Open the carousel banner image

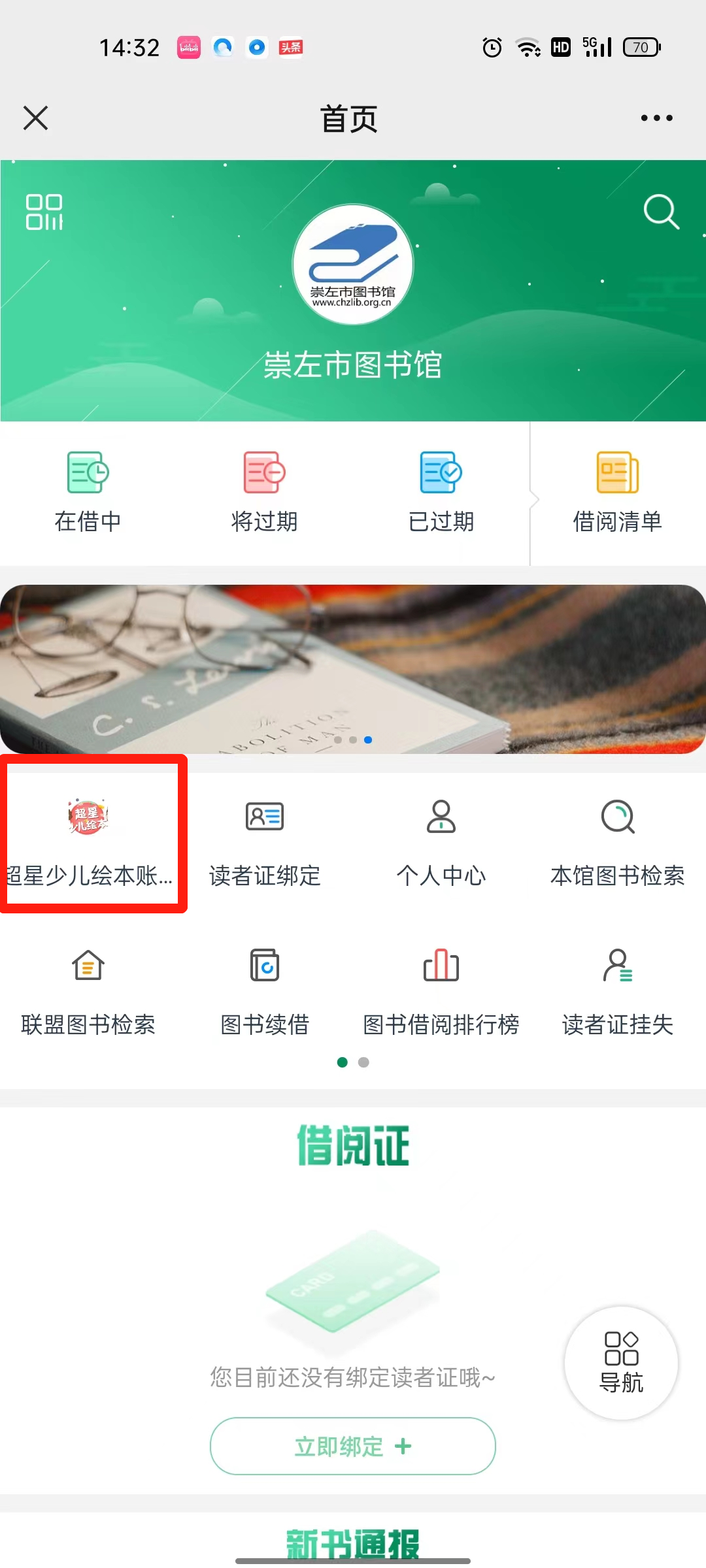(x=353, y=669)
